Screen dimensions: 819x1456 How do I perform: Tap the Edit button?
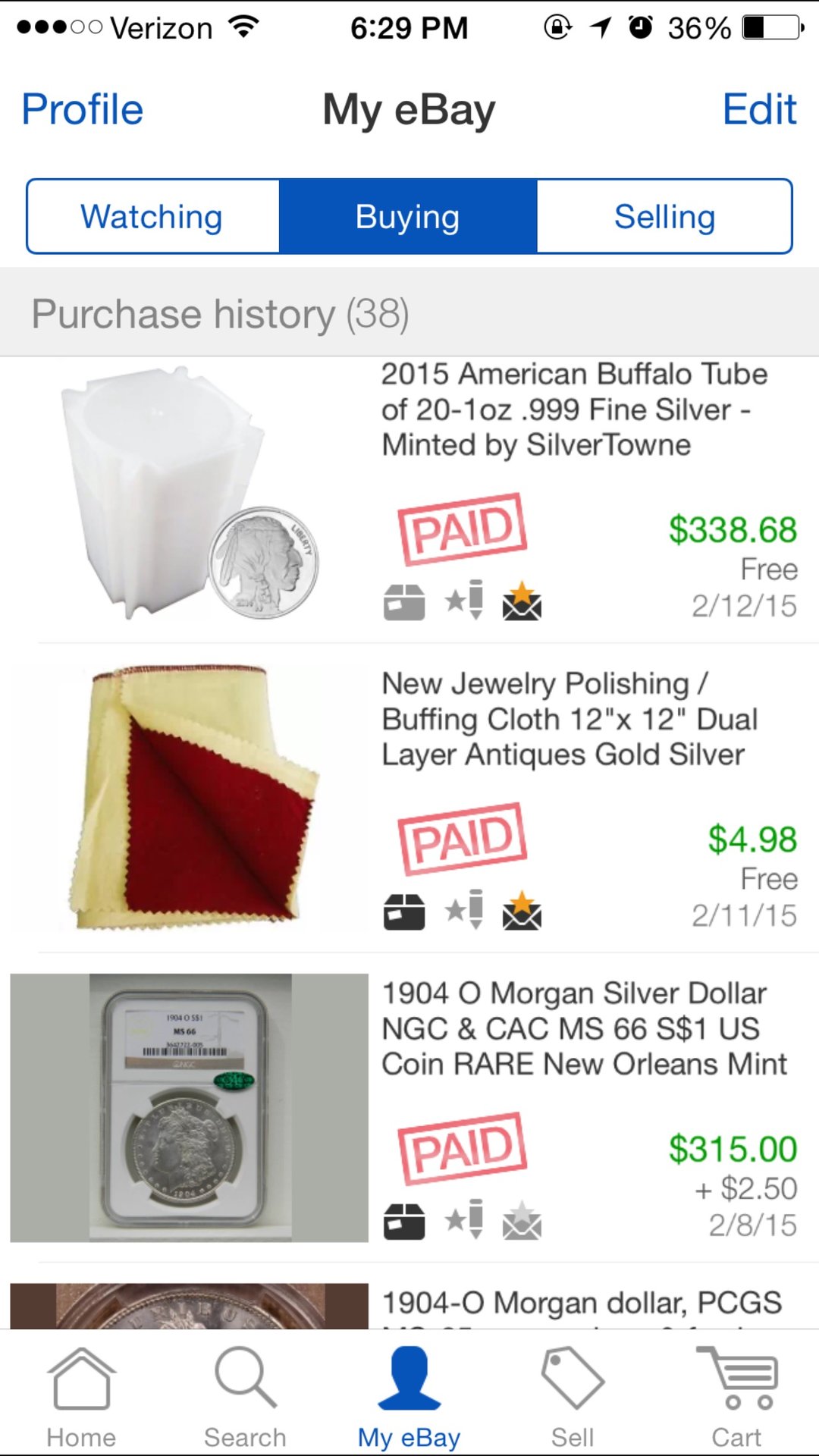758,110
